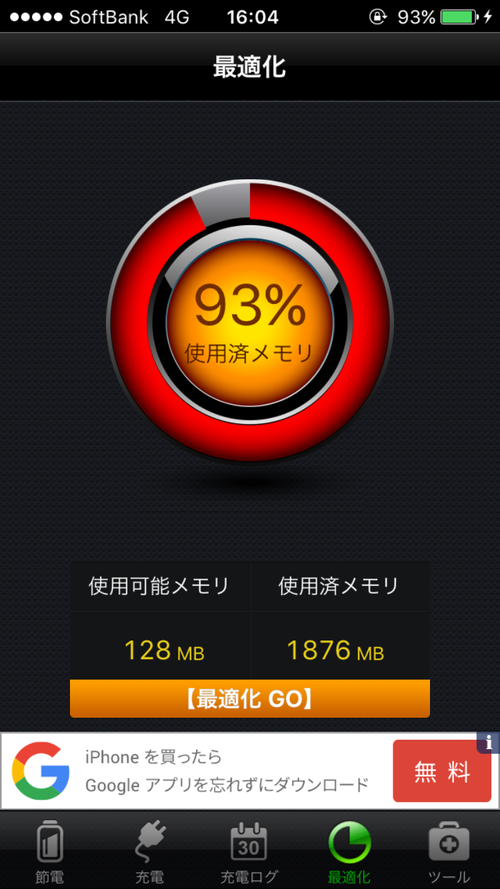Switch to the 節電 tab

(50, 850)
